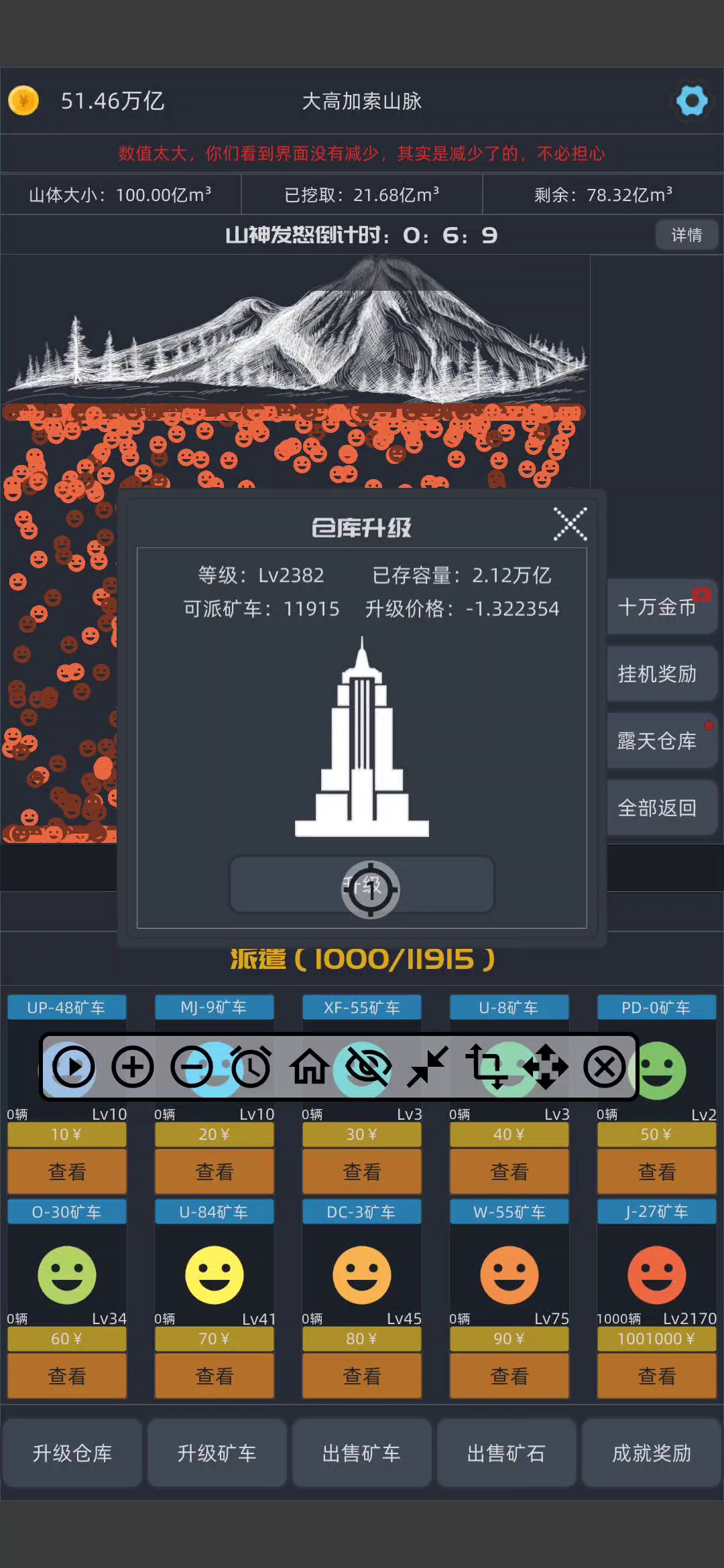Open 升级仓库 at bottom
Screen dimensions: 724x1568
[x=72, y=1453]
